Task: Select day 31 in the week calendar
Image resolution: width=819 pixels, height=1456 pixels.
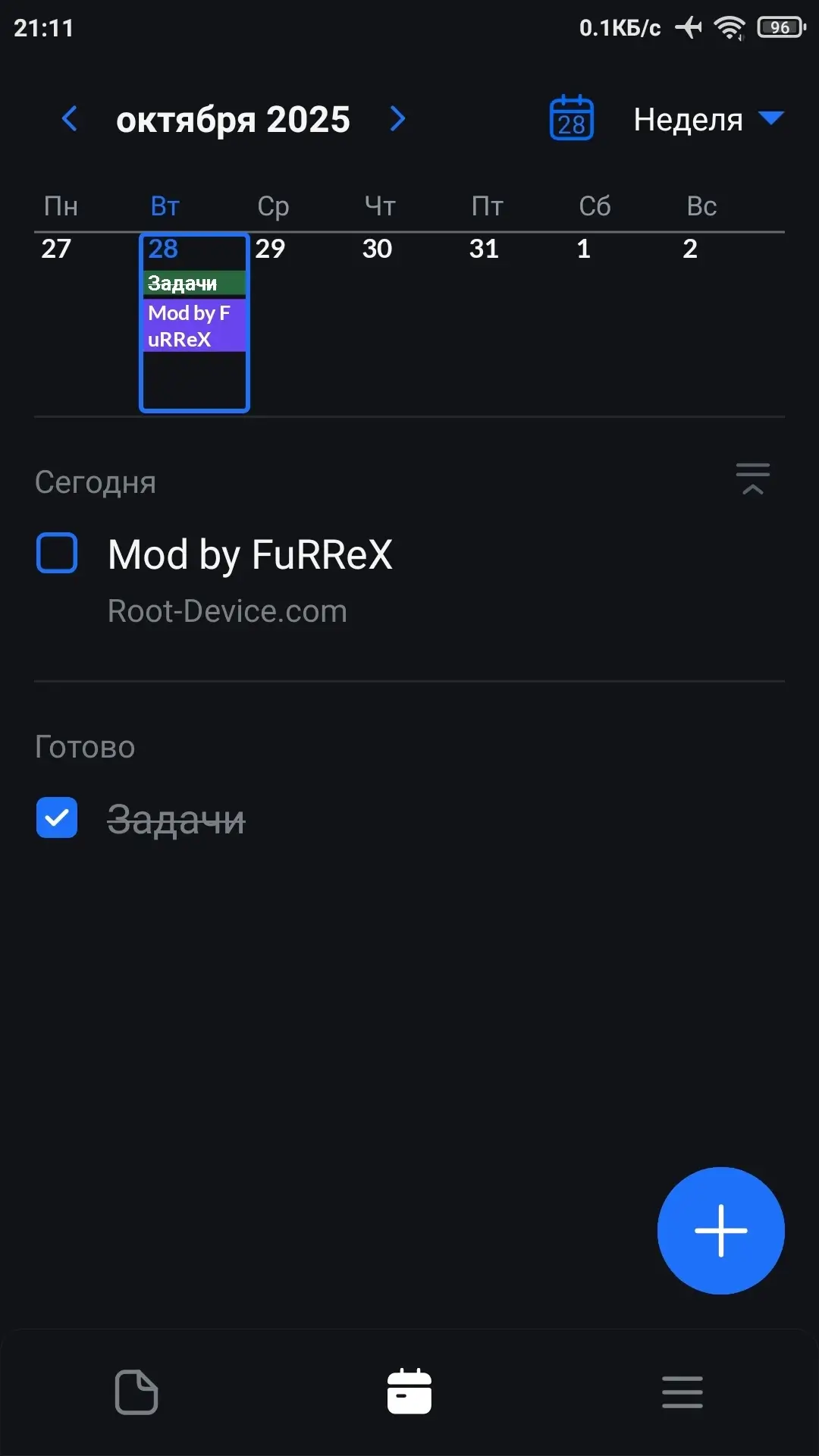Action: pyautogui.click(x=516, y=322)
